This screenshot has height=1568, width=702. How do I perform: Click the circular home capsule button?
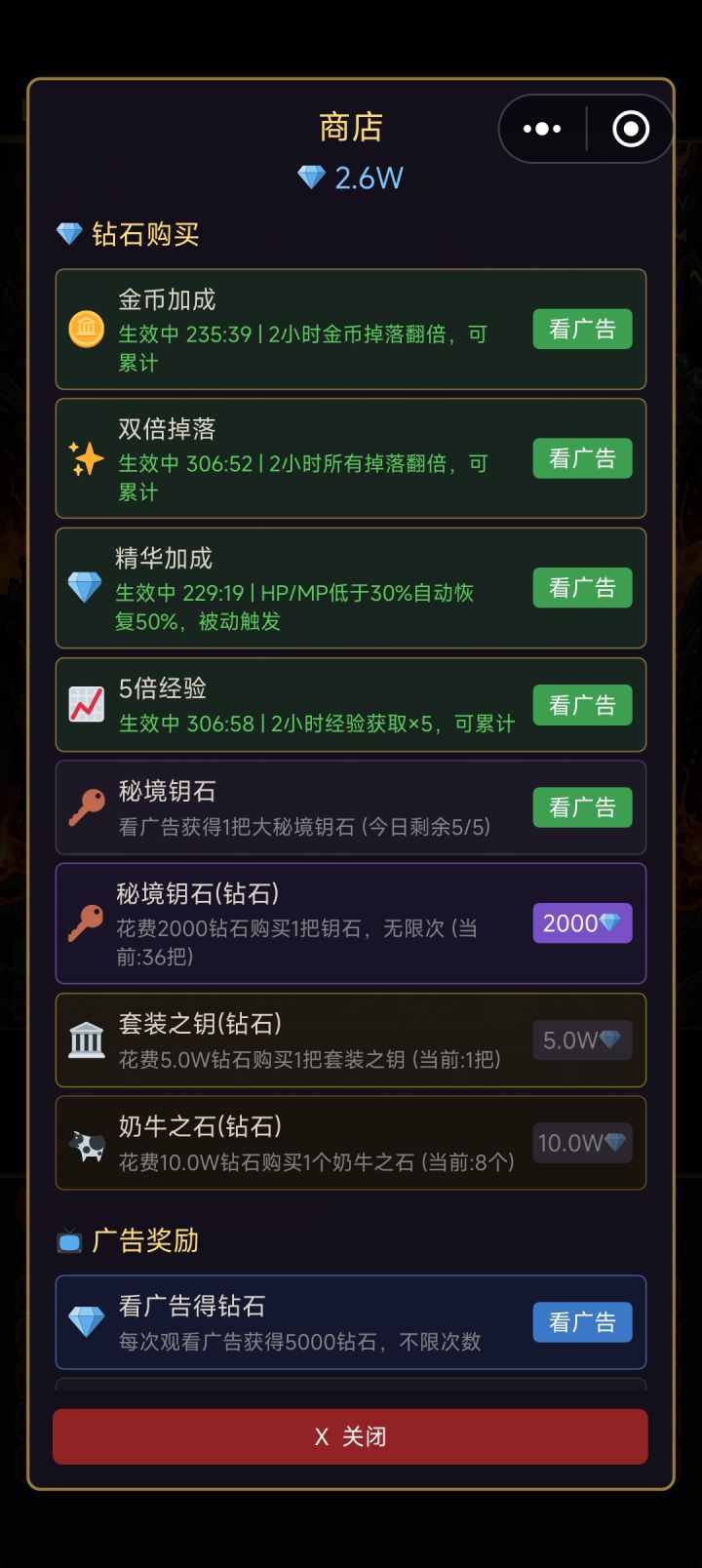tap(629, 128)
